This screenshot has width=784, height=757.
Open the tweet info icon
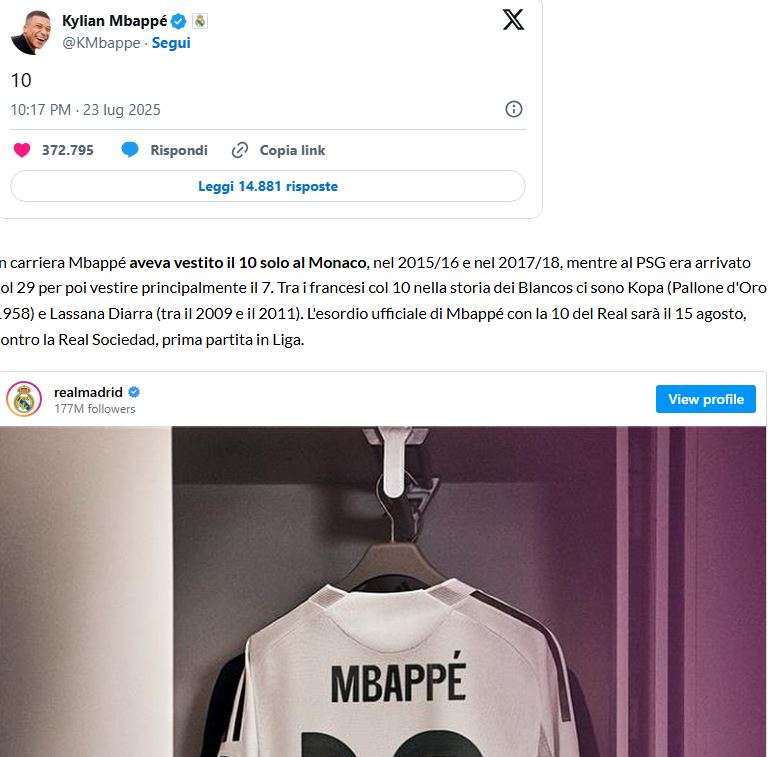pyautogui.click(x=513, y=109)
